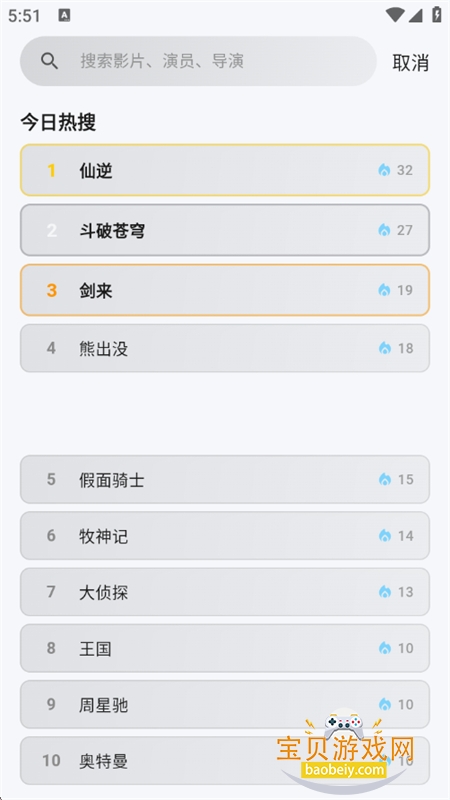Open trending search 假面骑士
The image size is (450, 800).
pos(225,480)
